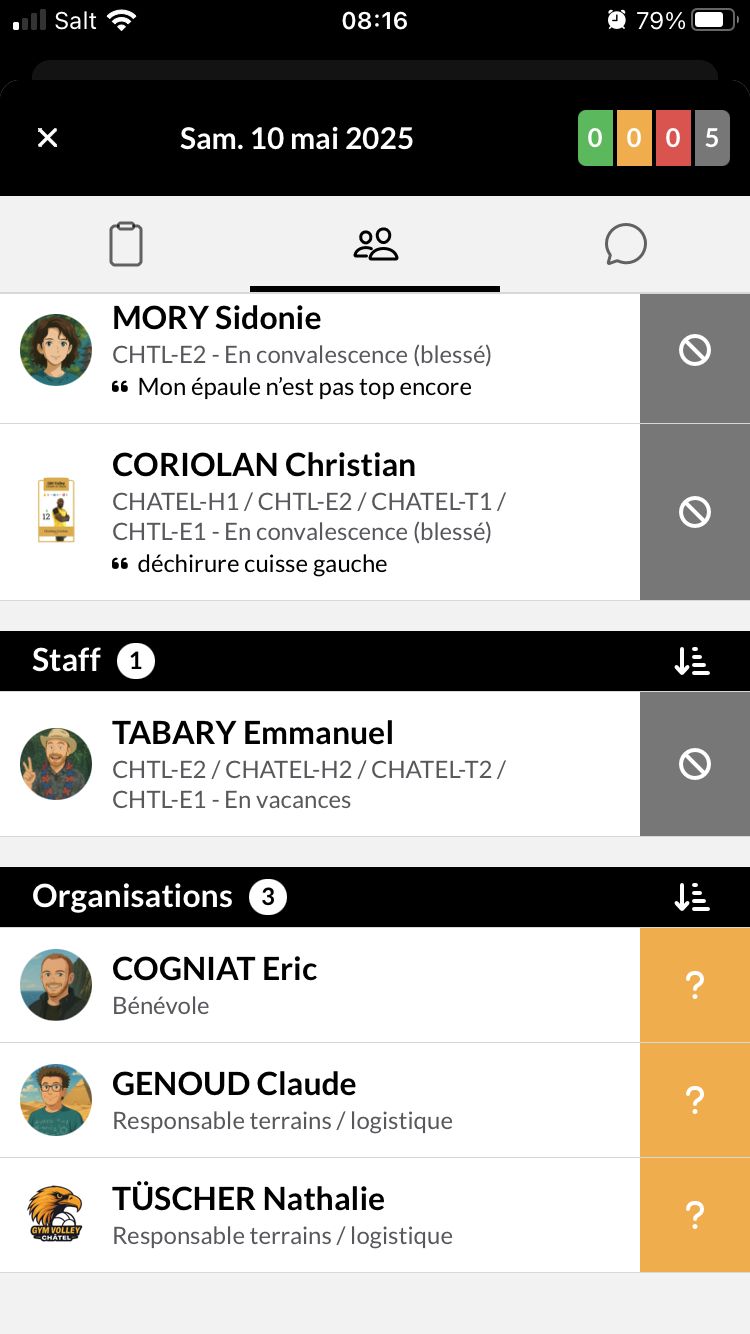Close the 10 mai 2025 event panel
This screenshot has width=750, height=1334.
click(47, 138)
